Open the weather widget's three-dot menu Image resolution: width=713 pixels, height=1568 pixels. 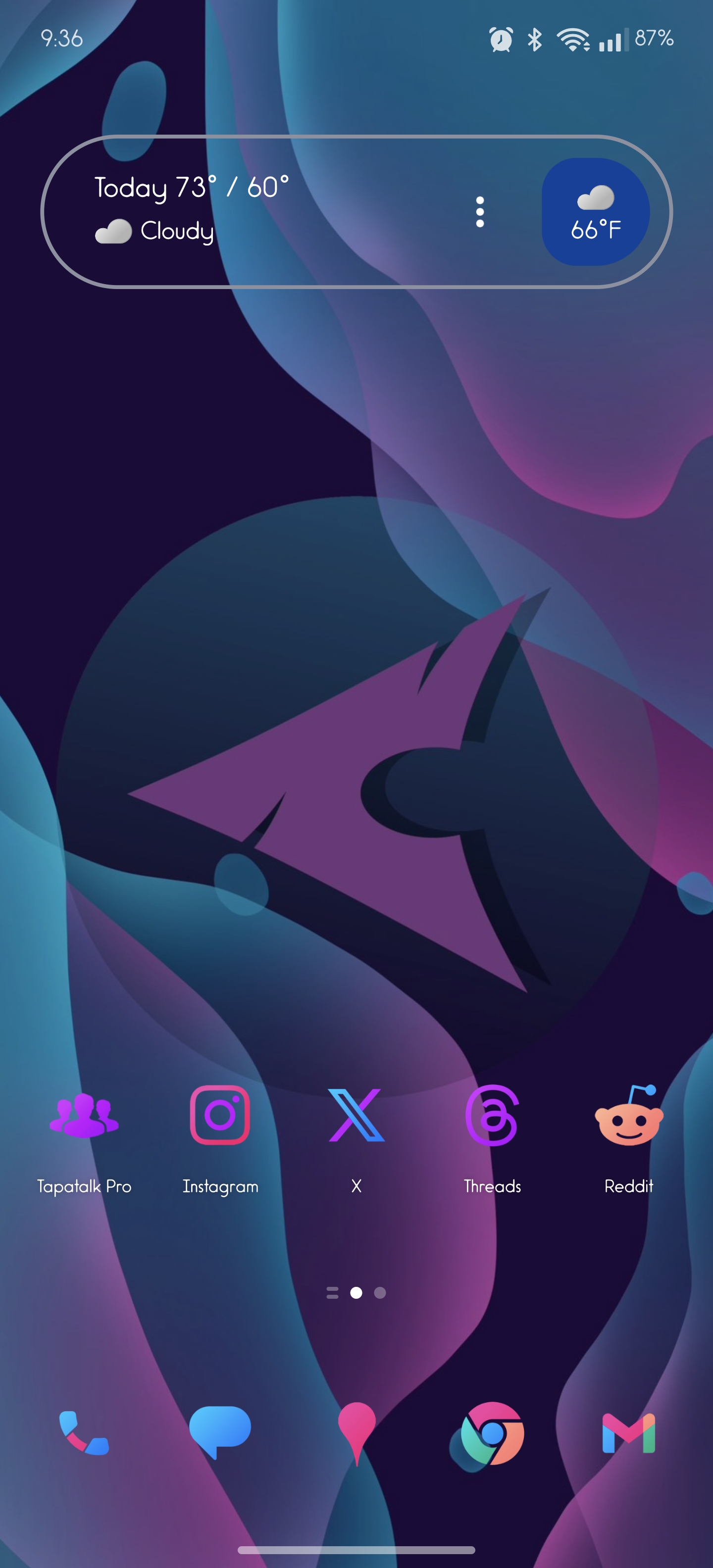[480, 212]
